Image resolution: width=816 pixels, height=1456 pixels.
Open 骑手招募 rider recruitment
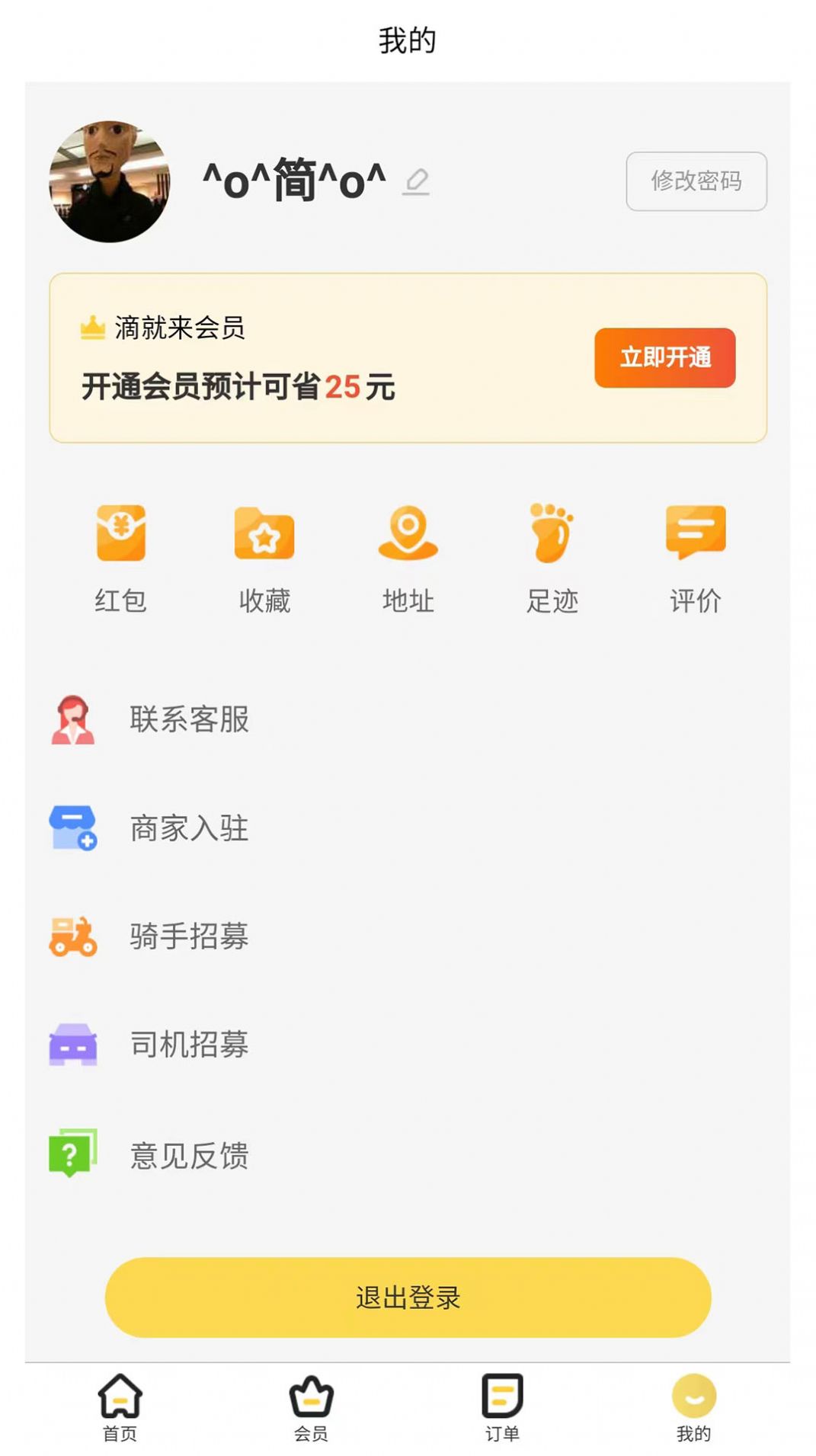189,936
